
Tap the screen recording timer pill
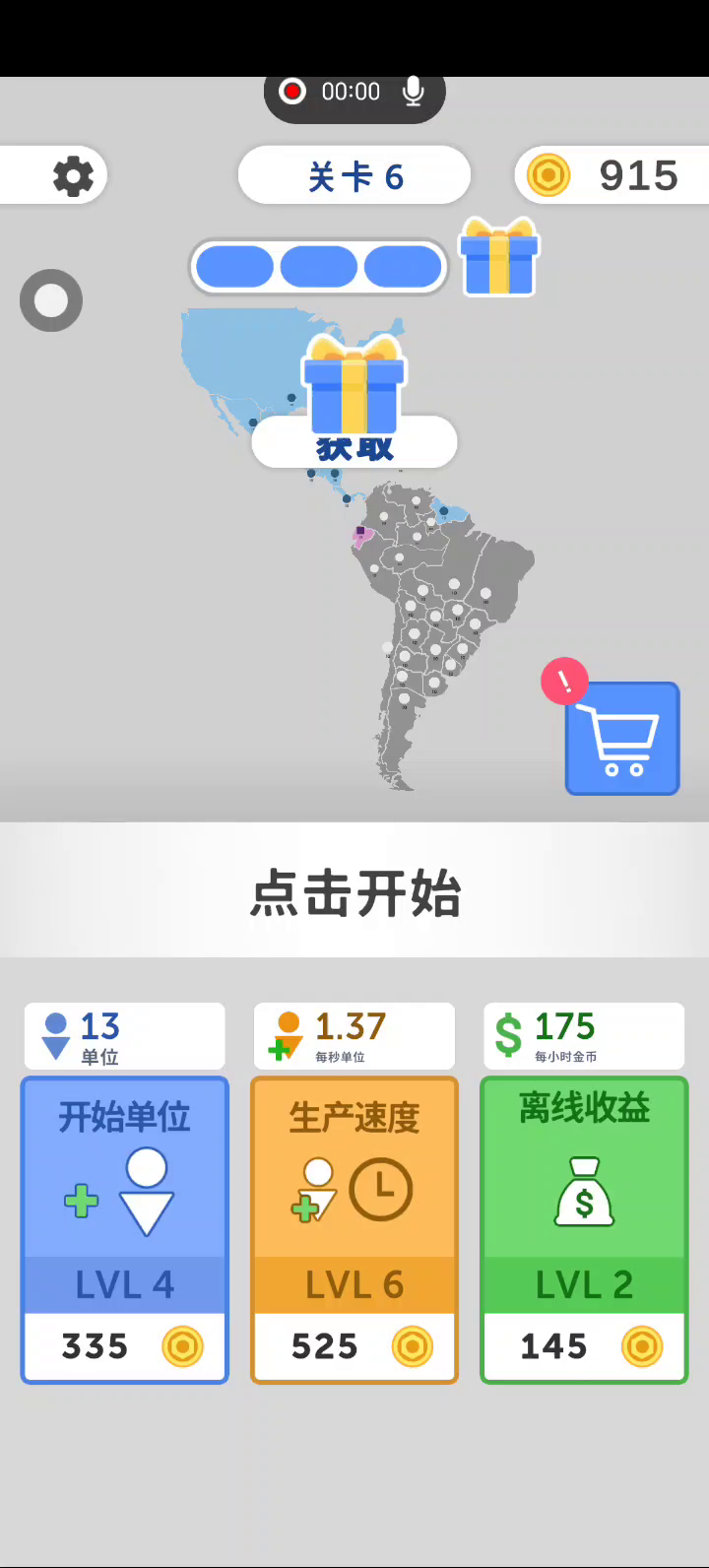pyautogui.click(x=354, y=93)
